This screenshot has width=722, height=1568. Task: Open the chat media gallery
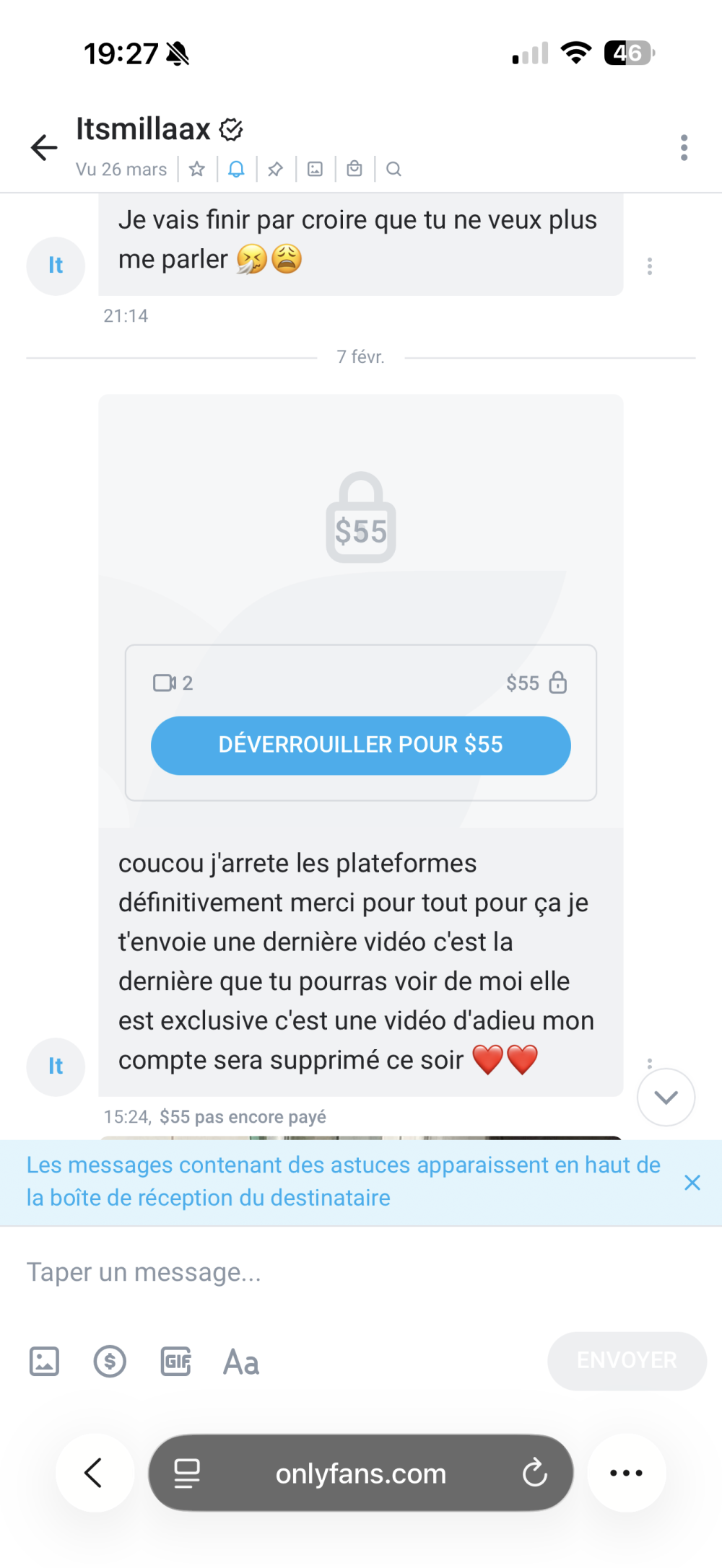(x=315, y=169)
